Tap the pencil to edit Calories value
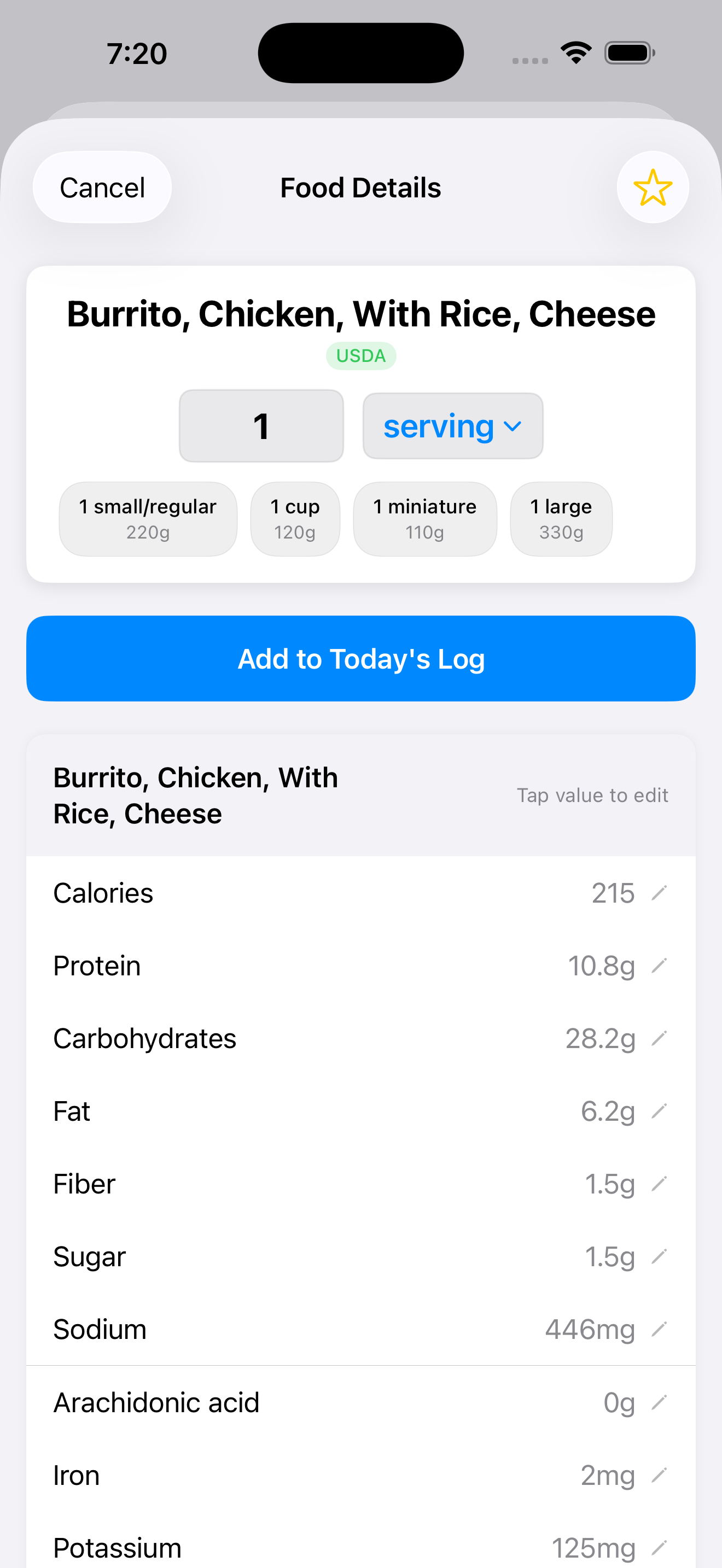722x1568 pixels. pyautogui.click(x=660, y=892)
